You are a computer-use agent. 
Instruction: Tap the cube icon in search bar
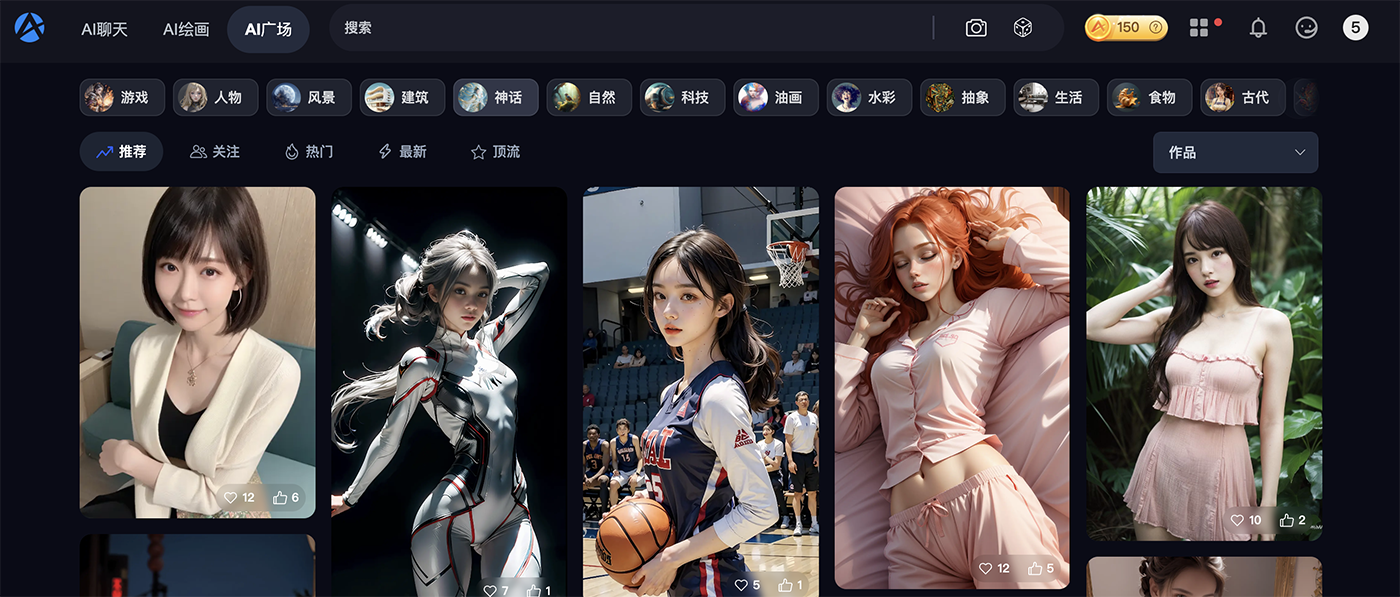click(x=1022, y=28)
